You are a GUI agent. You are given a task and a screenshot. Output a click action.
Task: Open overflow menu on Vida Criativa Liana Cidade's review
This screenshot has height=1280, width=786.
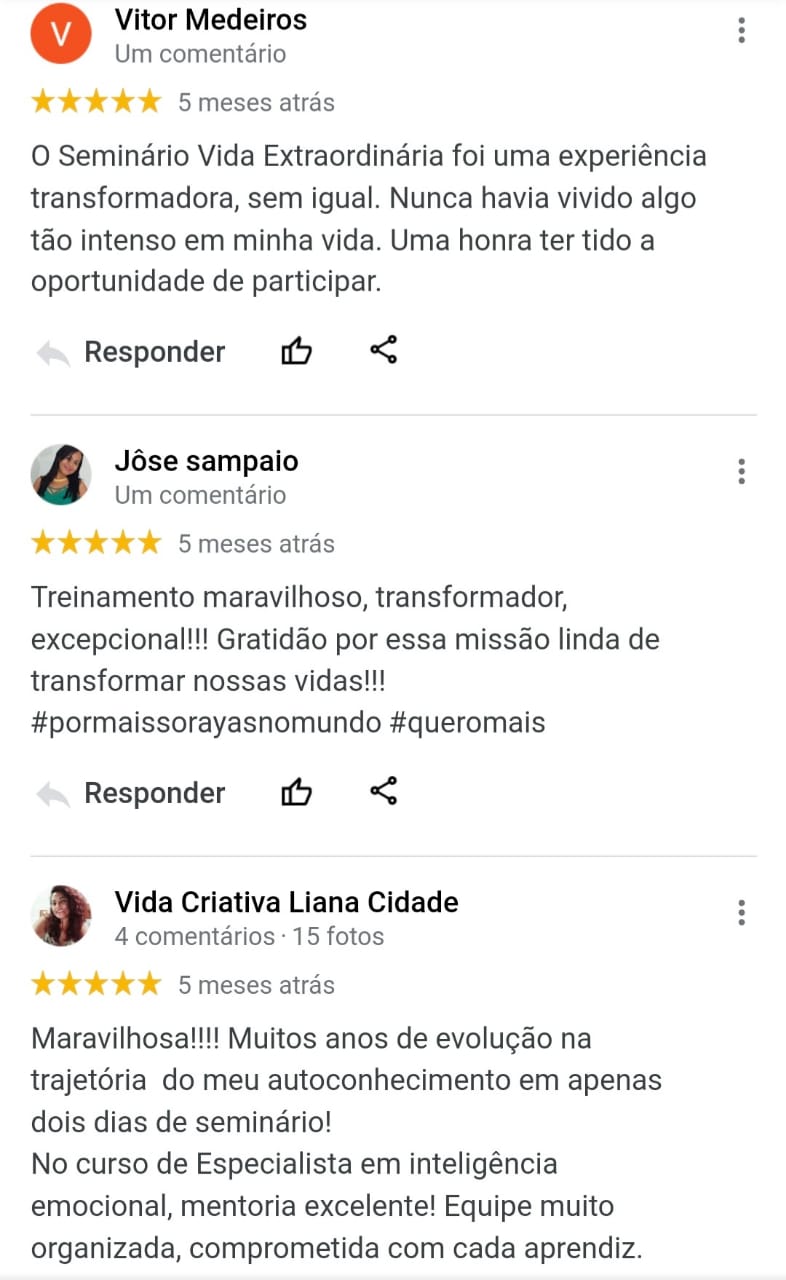click(x=741, y=913)
